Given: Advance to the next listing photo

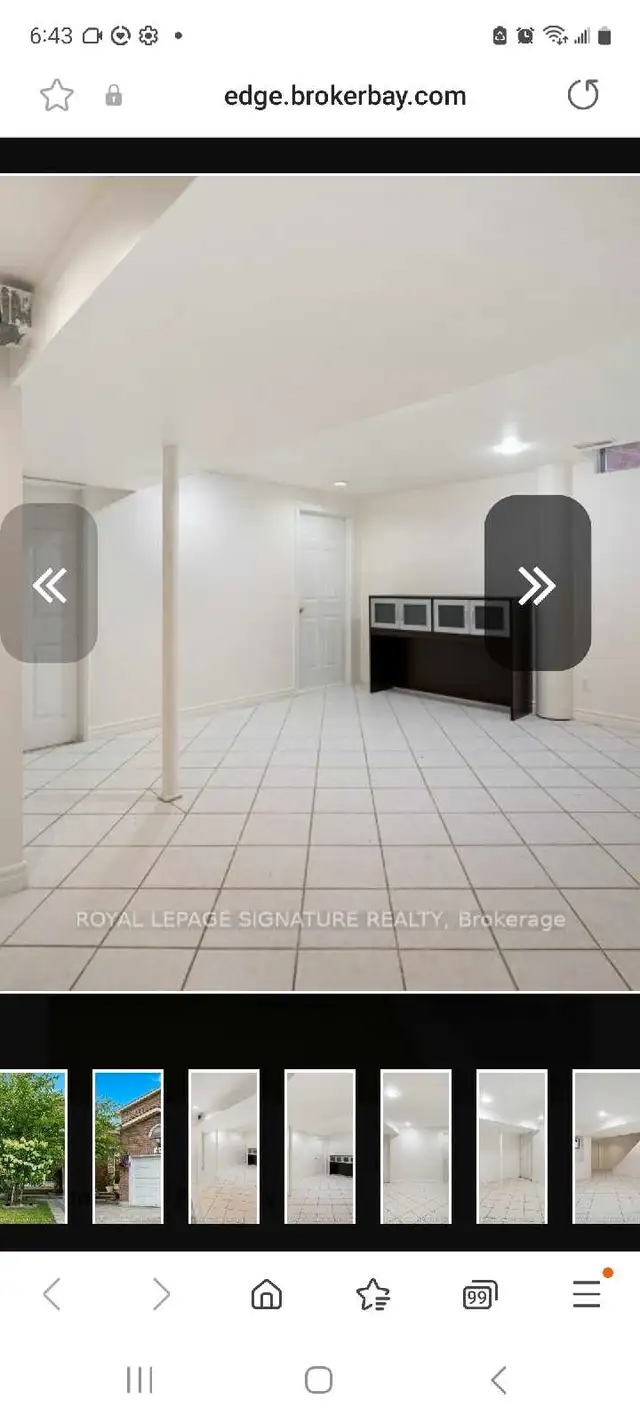Looking at the screenshot, I should 537,583.
